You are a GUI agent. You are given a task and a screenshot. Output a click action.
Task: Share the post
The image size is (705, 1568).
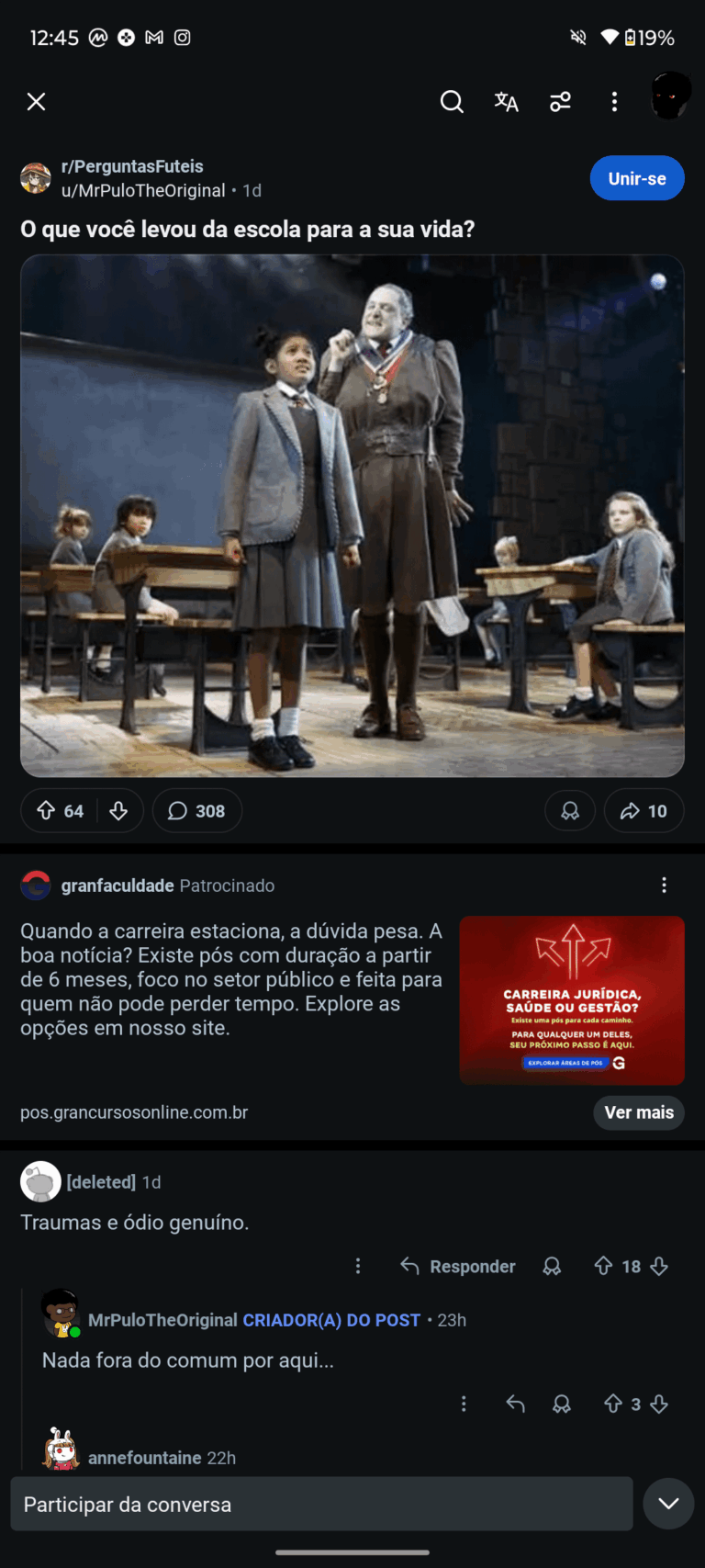point(643,811)
